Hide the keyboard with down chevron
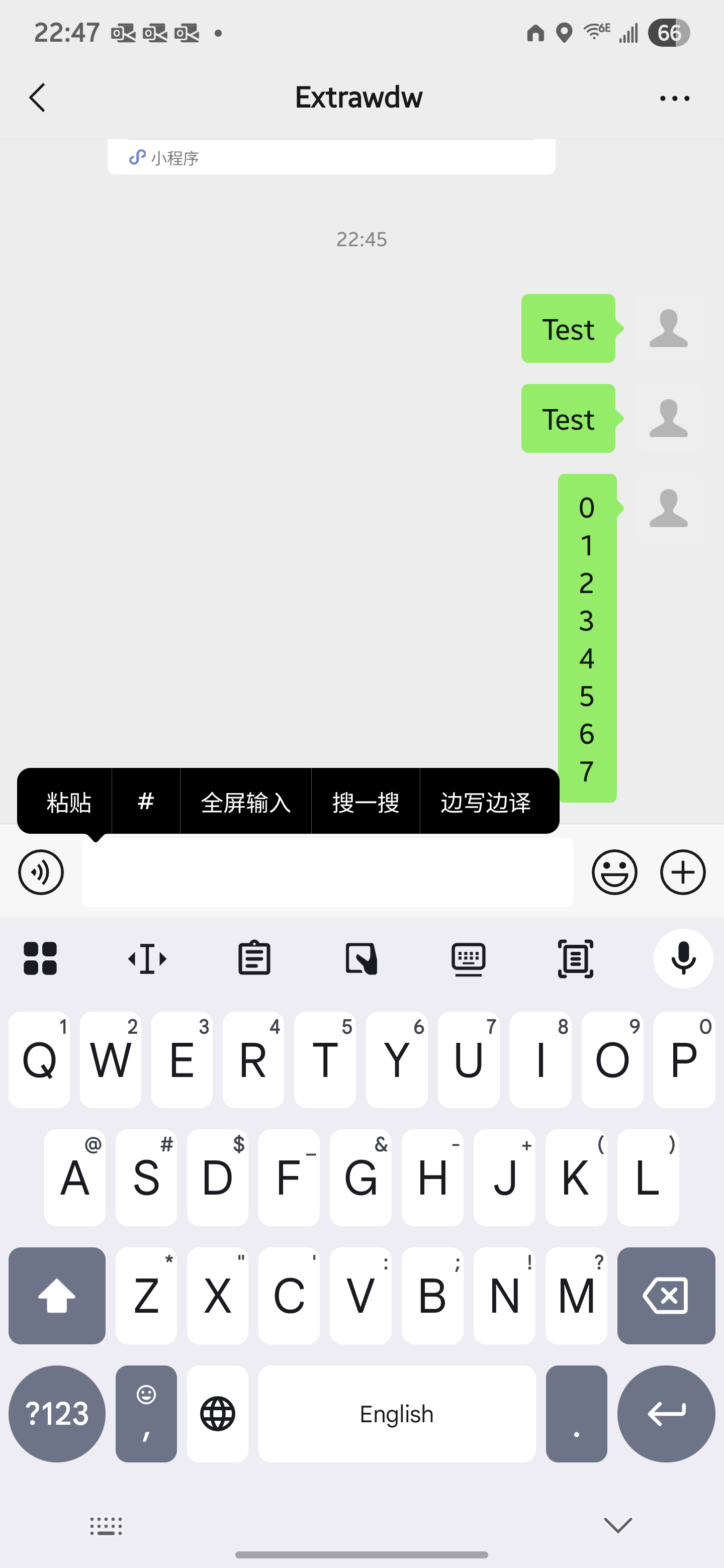The image size is (724, 1568). point(617,1525)
